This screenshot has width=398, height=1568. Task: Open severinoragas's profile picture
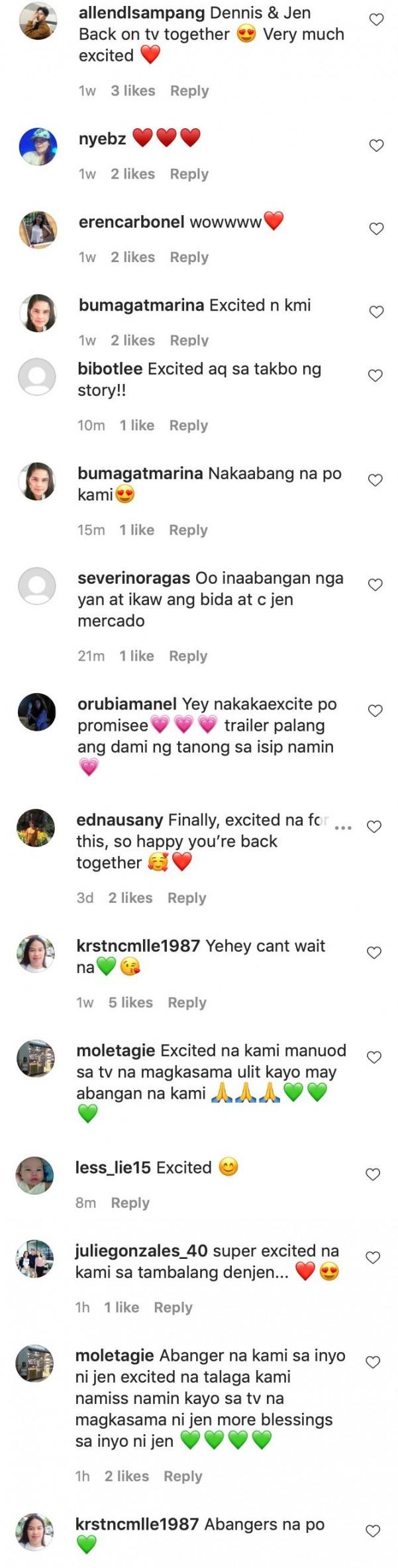point(36,585)
